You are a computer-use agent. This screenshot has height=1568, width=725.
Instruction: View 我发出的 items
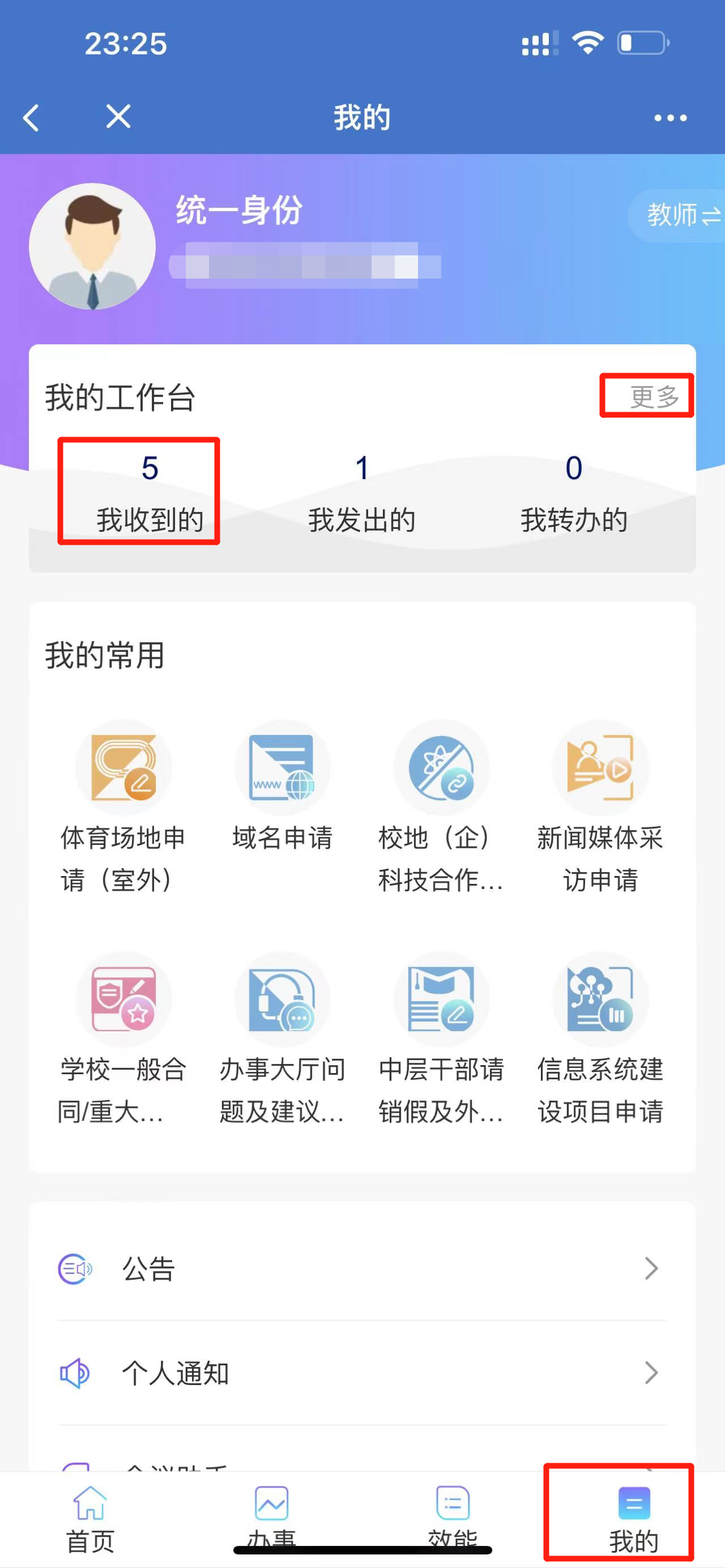361,493
